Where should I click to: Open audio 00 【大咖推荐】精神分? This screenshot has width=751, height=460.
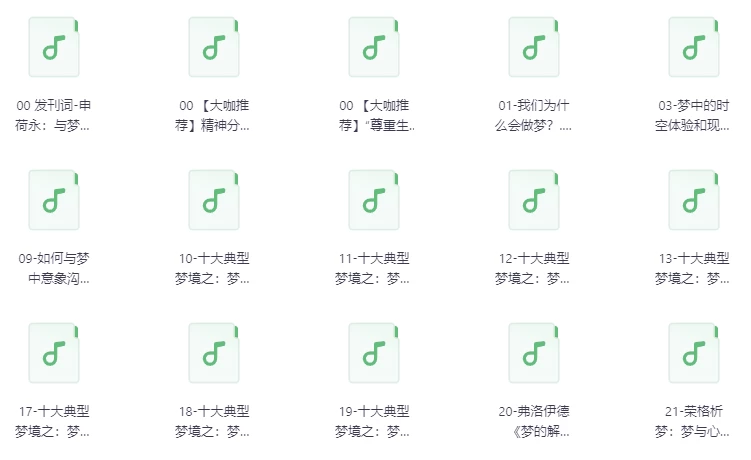pyautogui.click(x=214, y=47)
